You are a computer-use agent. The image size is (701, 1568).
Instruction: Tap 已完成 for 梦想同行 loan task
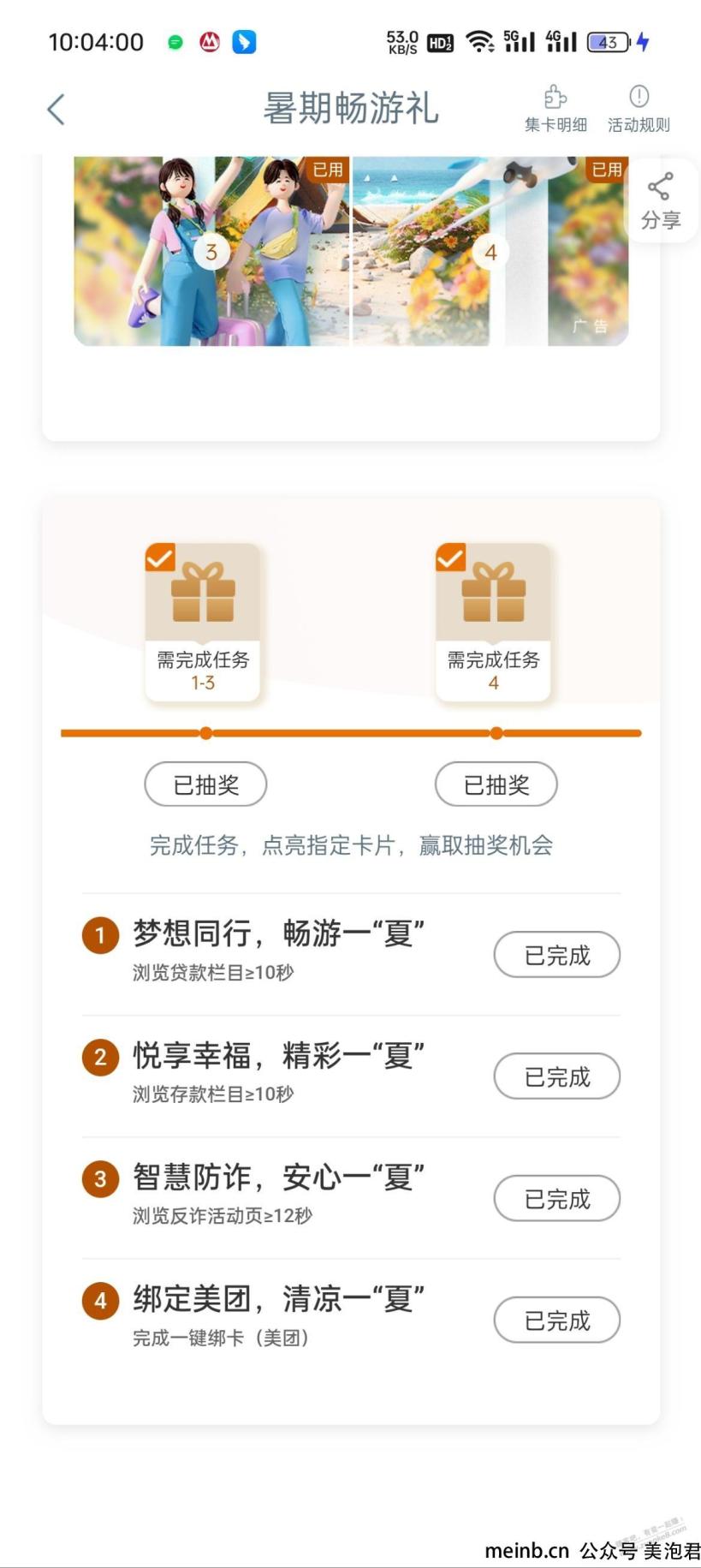(x=557, y=955)
